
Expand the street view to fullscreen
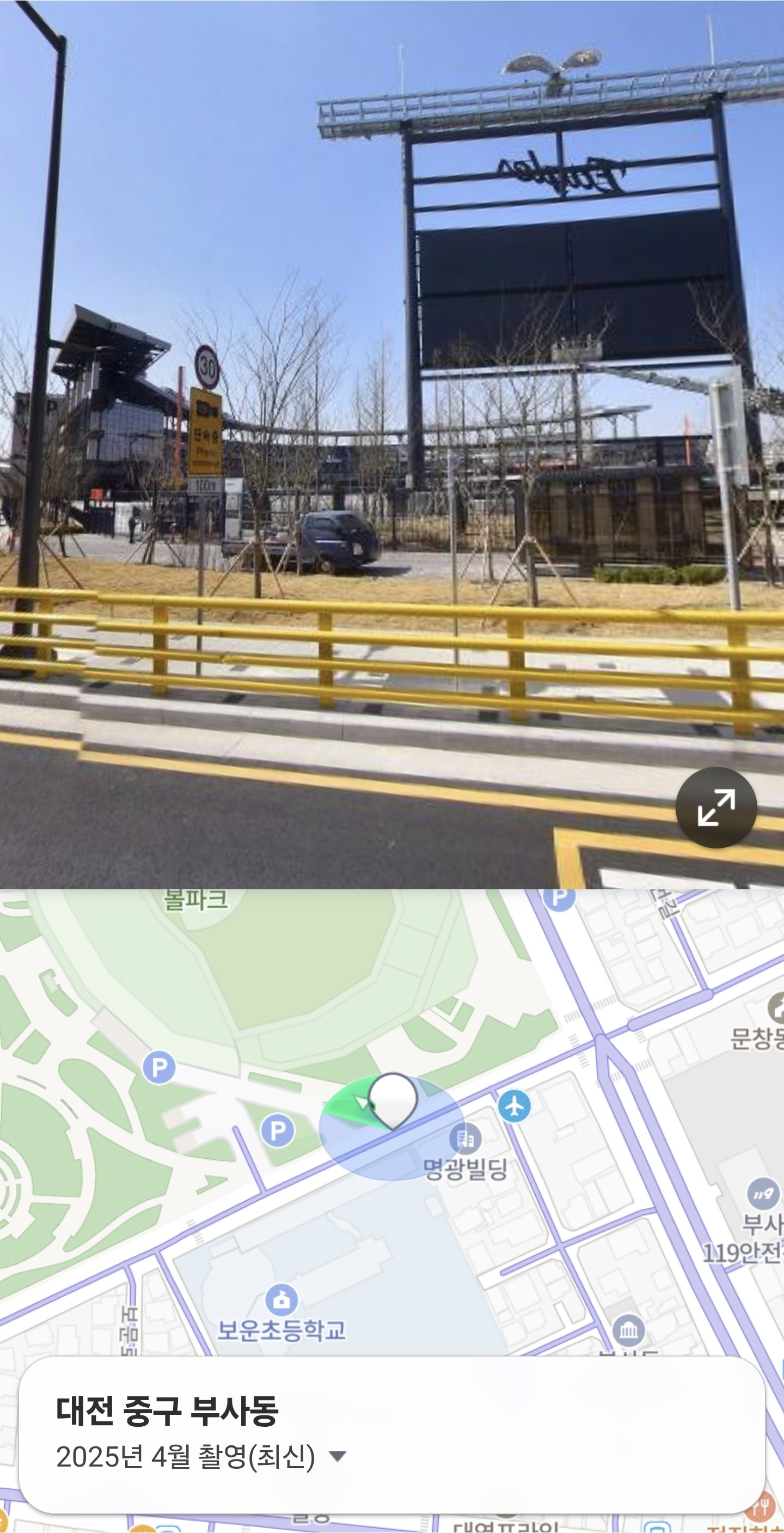tap(715, 807)
